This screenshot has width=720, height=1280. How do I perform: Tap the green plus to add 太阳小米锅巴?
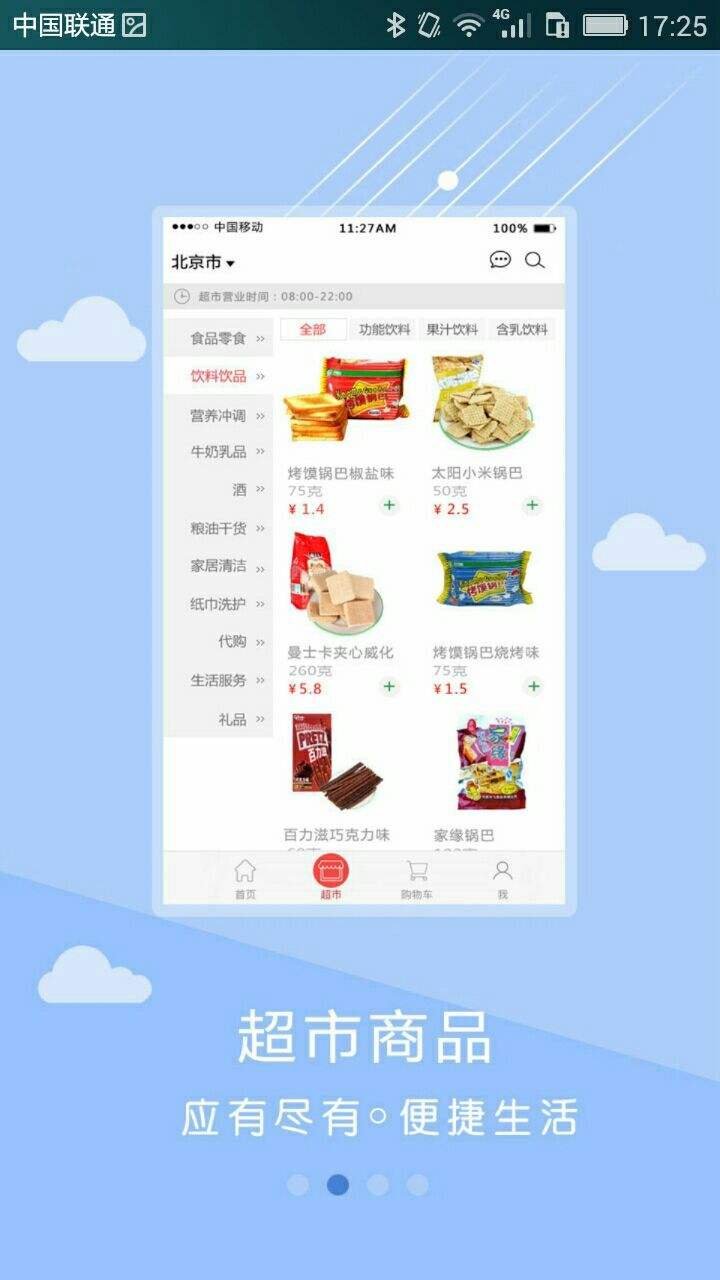(x=532, y=507)
